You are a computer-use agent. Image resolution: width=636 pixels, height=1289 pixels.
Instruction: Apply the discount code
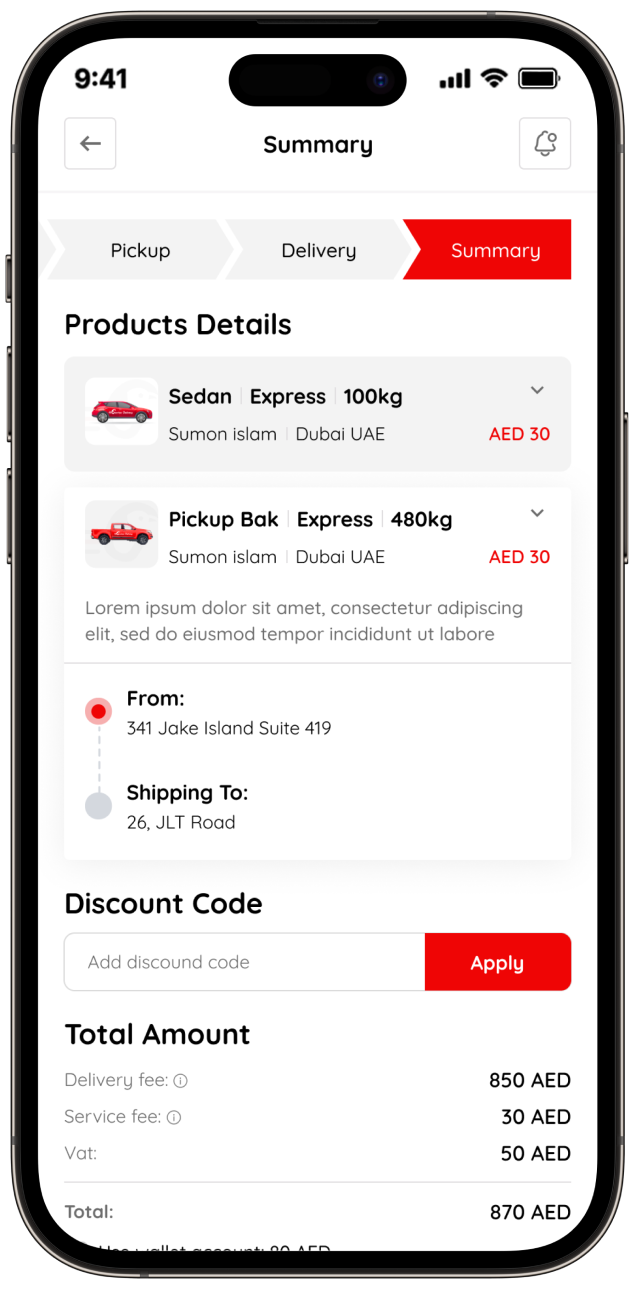click(497, 962)
